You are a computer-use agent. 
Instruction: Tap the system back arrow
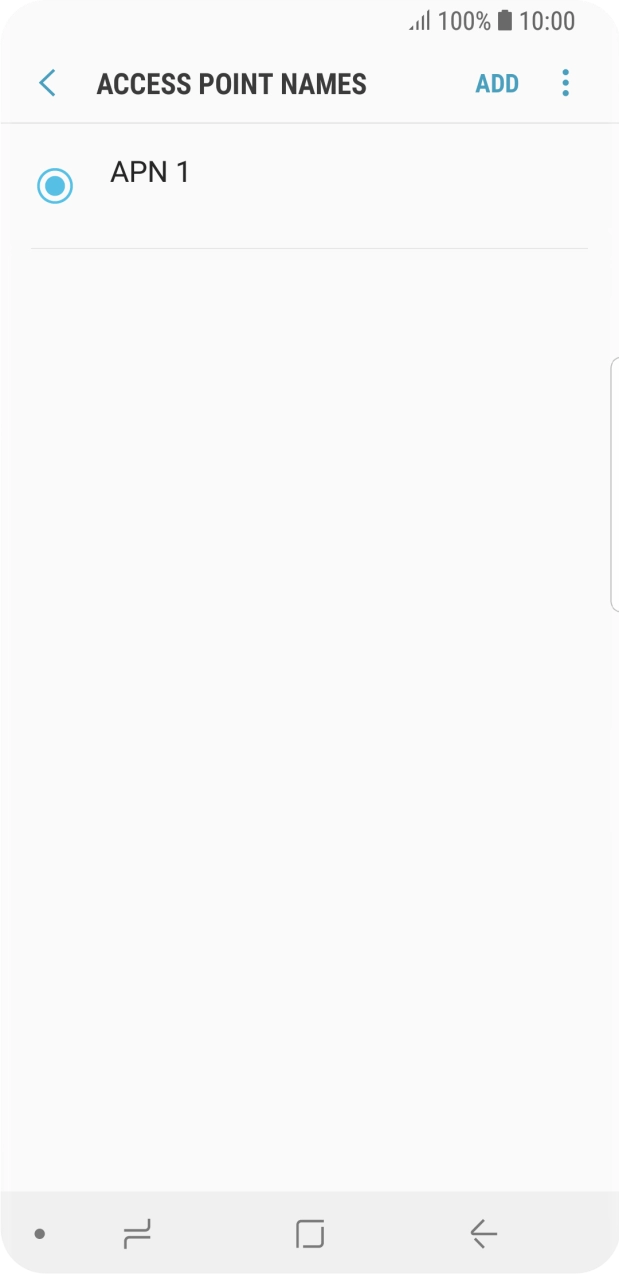pyautogui.click(x=483, y=1234)
